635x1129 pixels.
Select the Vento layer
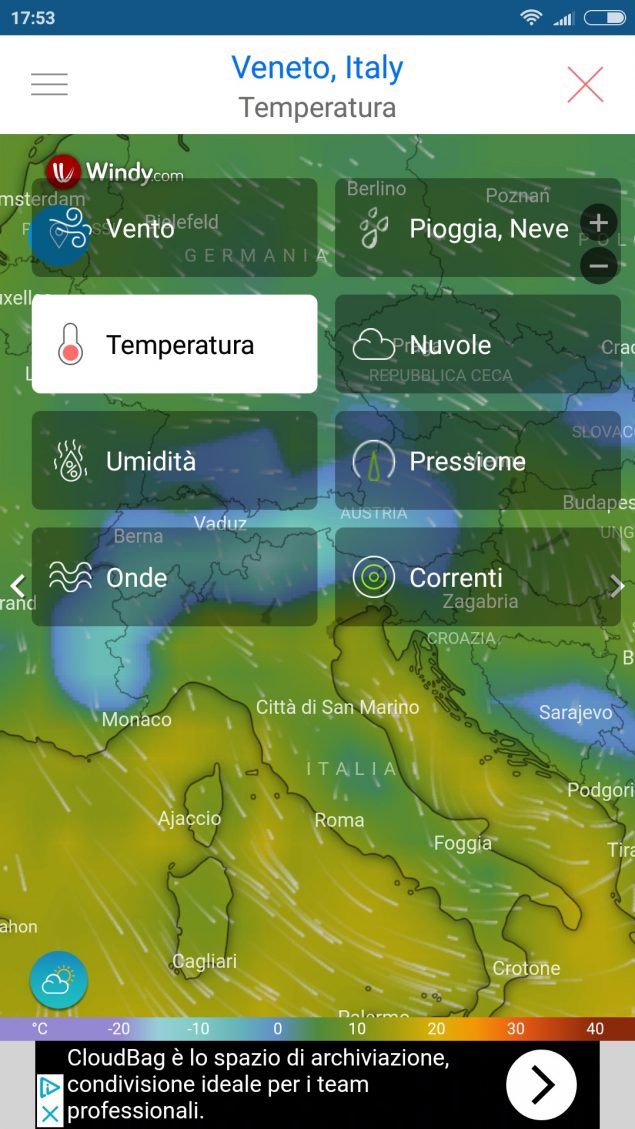click(174, 228)
